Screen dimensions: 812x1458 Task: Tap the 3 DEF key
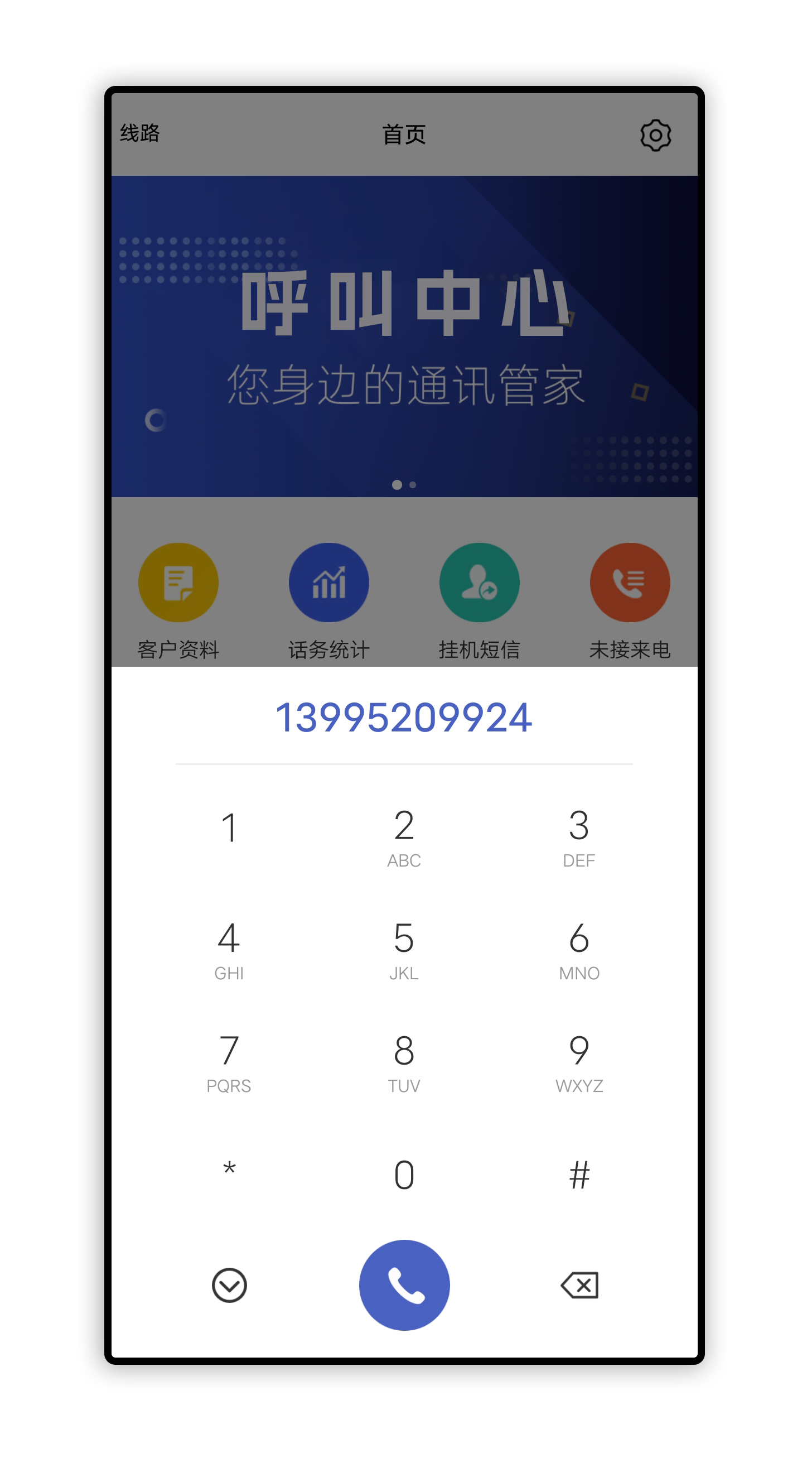coord(579,836)
